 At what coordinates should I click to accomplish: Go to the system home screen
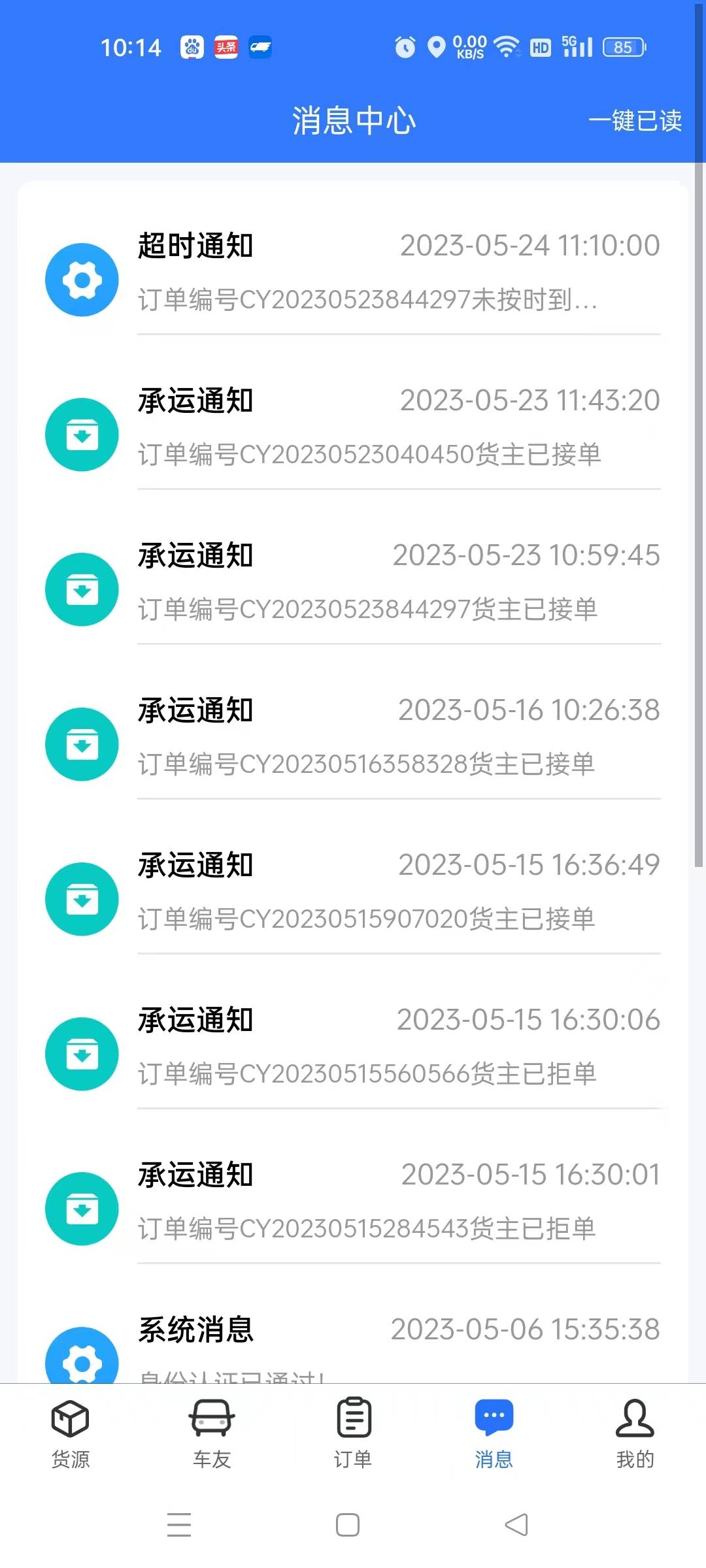[x=348, y=1525]
